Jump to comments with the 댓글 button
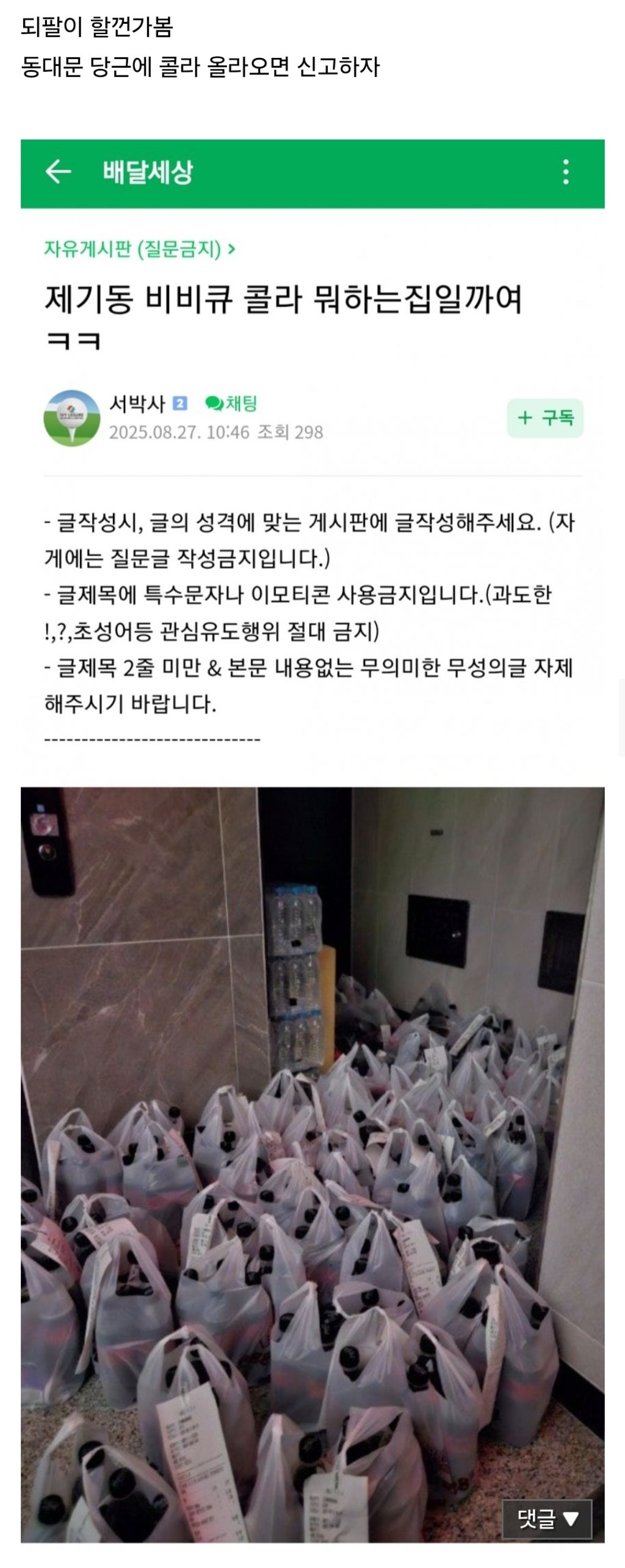625x1568 pixels. 546,1518
